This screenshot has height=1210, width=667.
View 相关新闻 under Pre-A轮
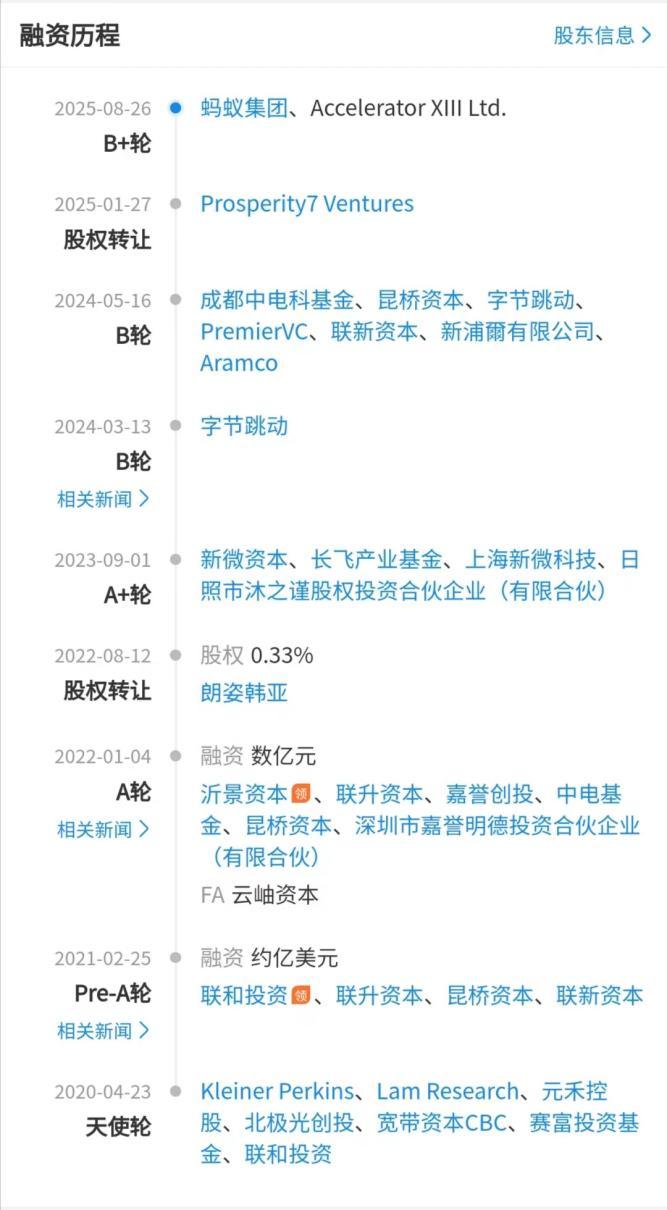point(103,1030)
